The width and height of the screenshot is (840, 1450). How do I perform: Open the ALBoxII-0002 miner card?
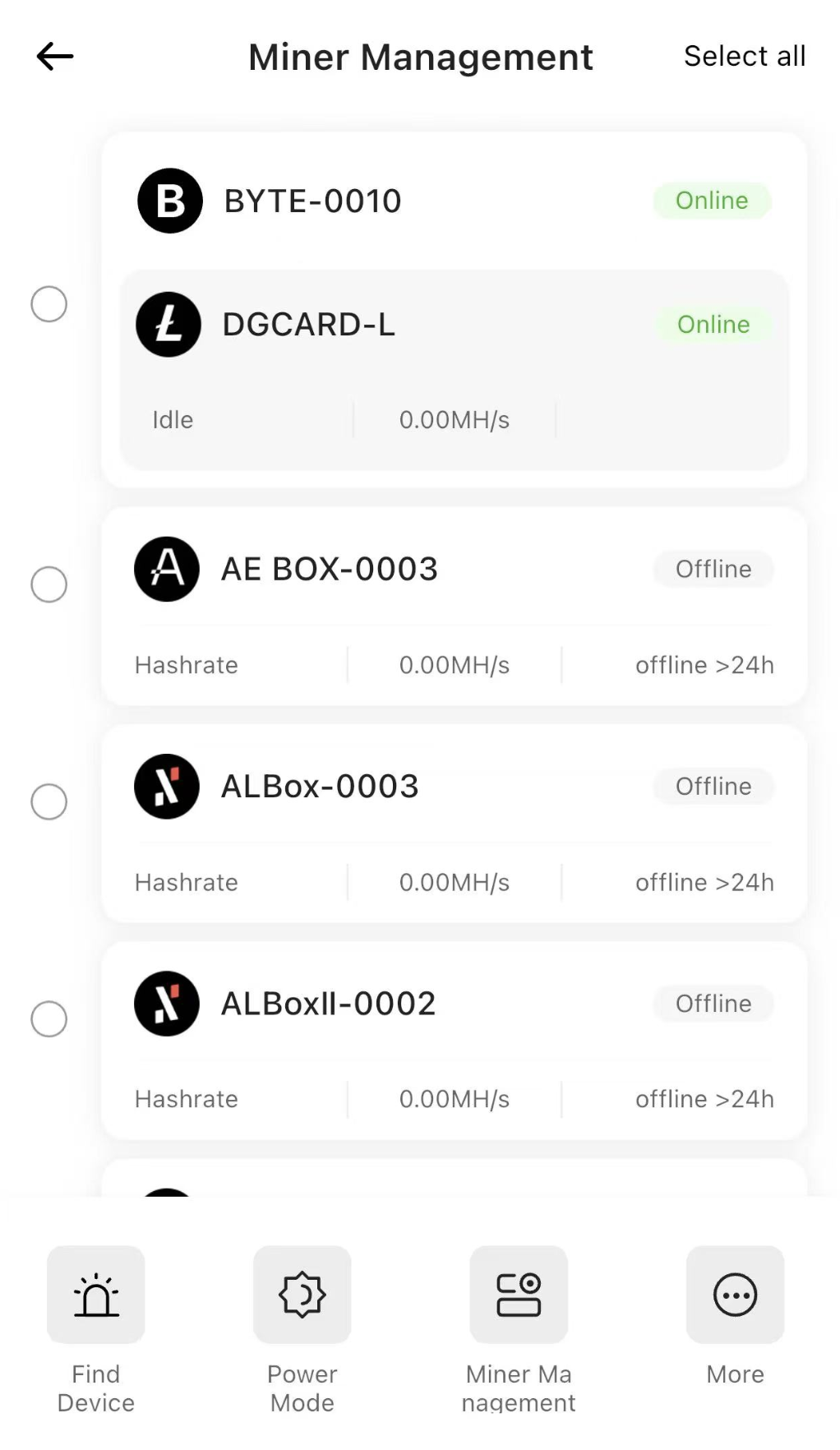tap(455, 1041)
